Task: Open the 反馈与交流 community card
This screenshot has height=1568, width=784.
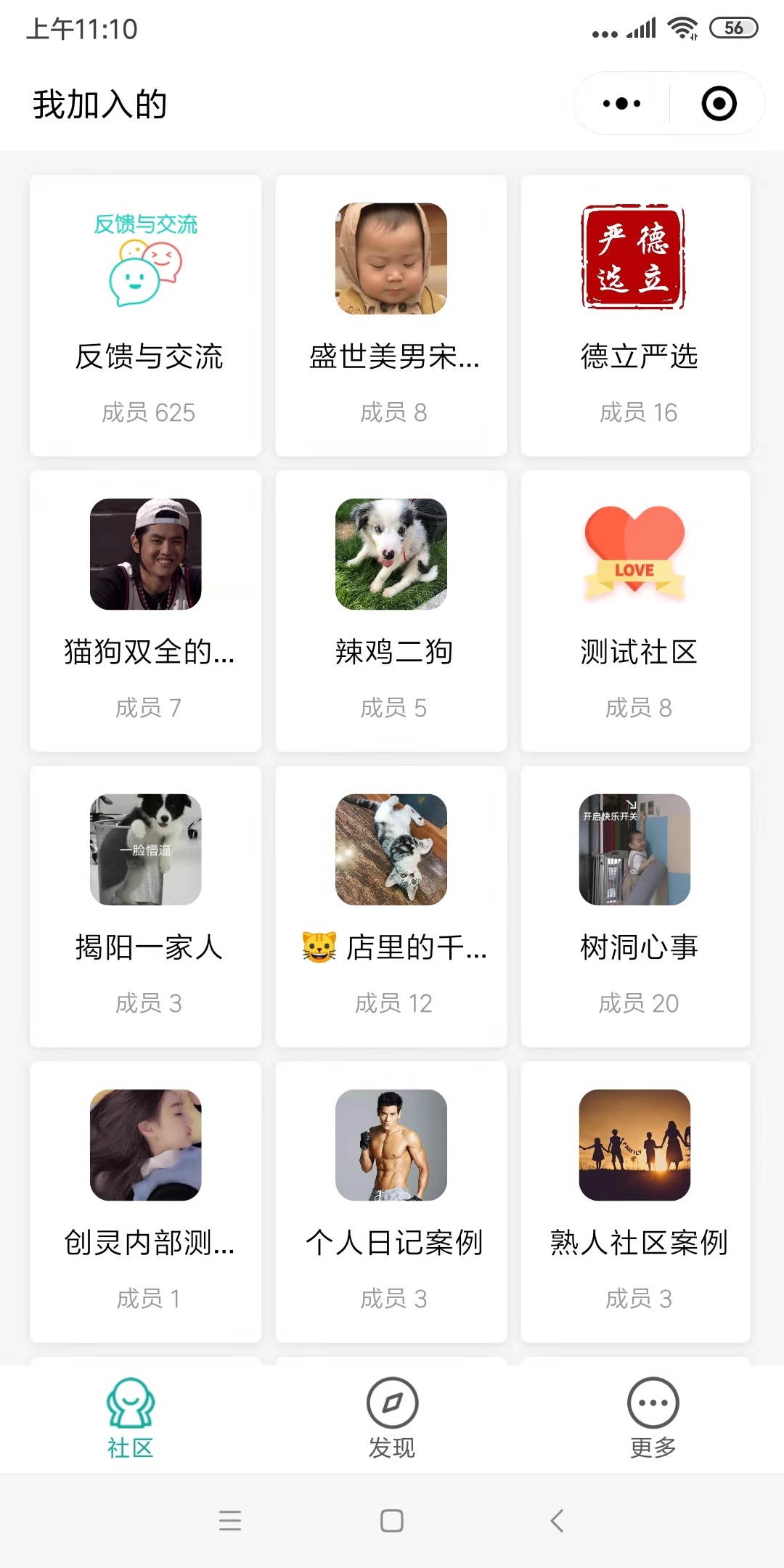Action: (x=146, y=316)
